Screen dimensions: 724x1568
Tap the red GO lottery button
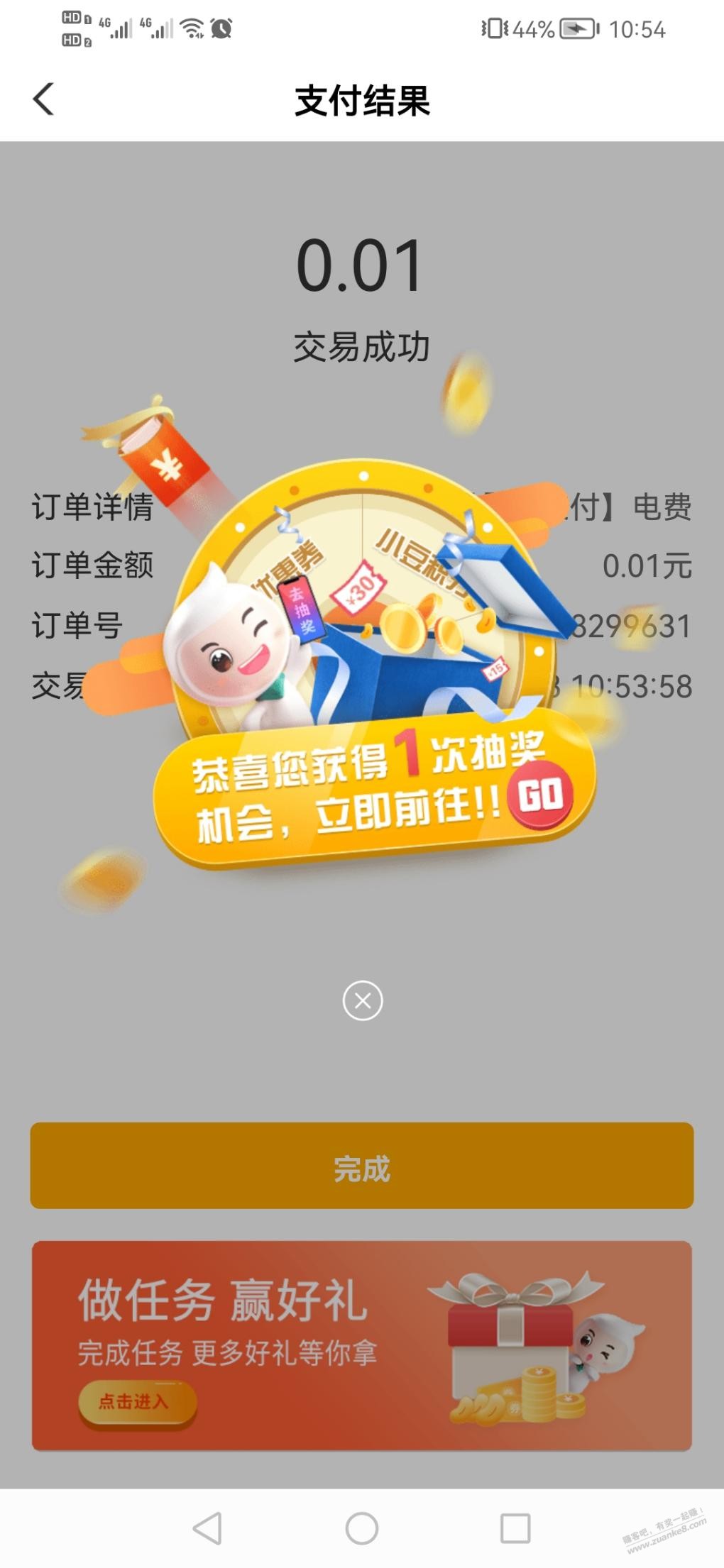(541, 795)
